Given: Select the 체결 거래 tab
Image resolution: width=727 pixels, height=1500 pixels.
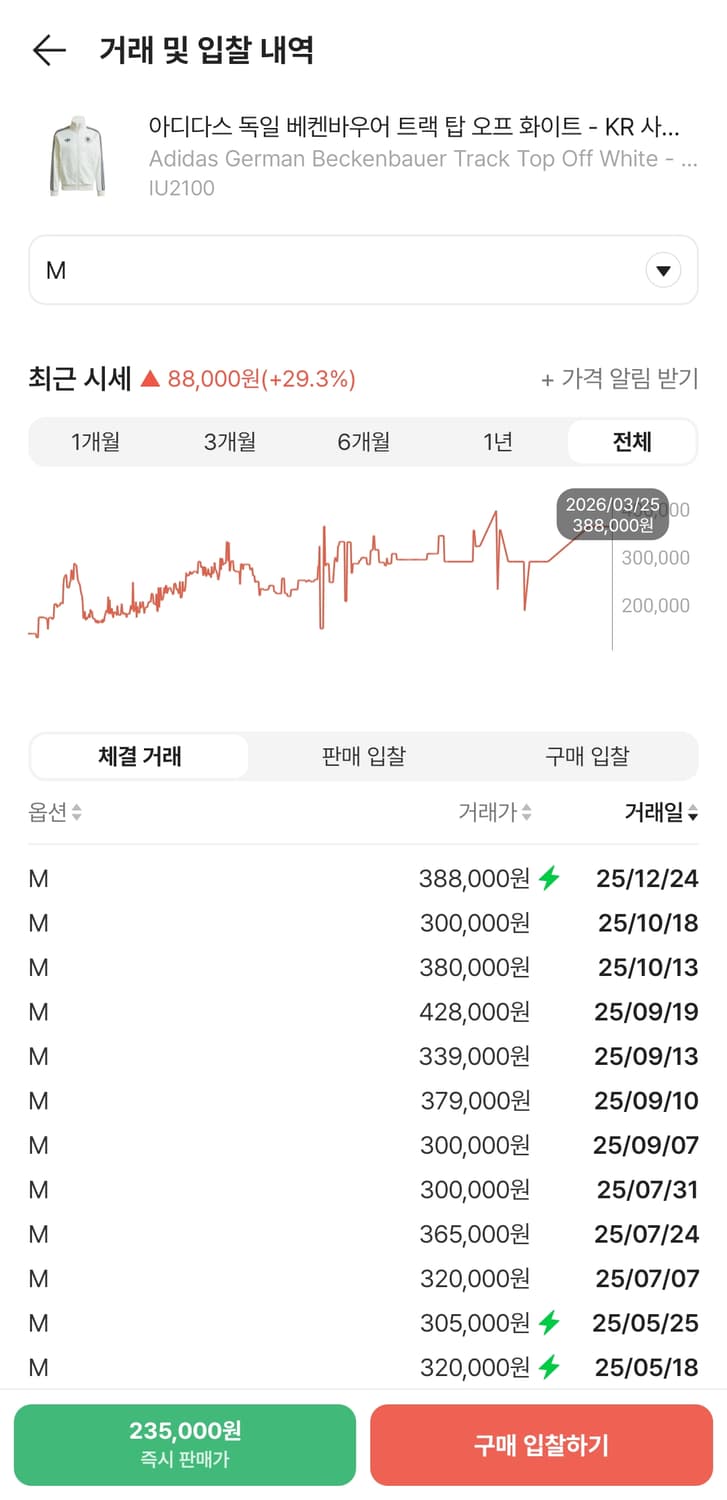Looking at the screenshot, I should pyautogui.click(x=138, y=757).
